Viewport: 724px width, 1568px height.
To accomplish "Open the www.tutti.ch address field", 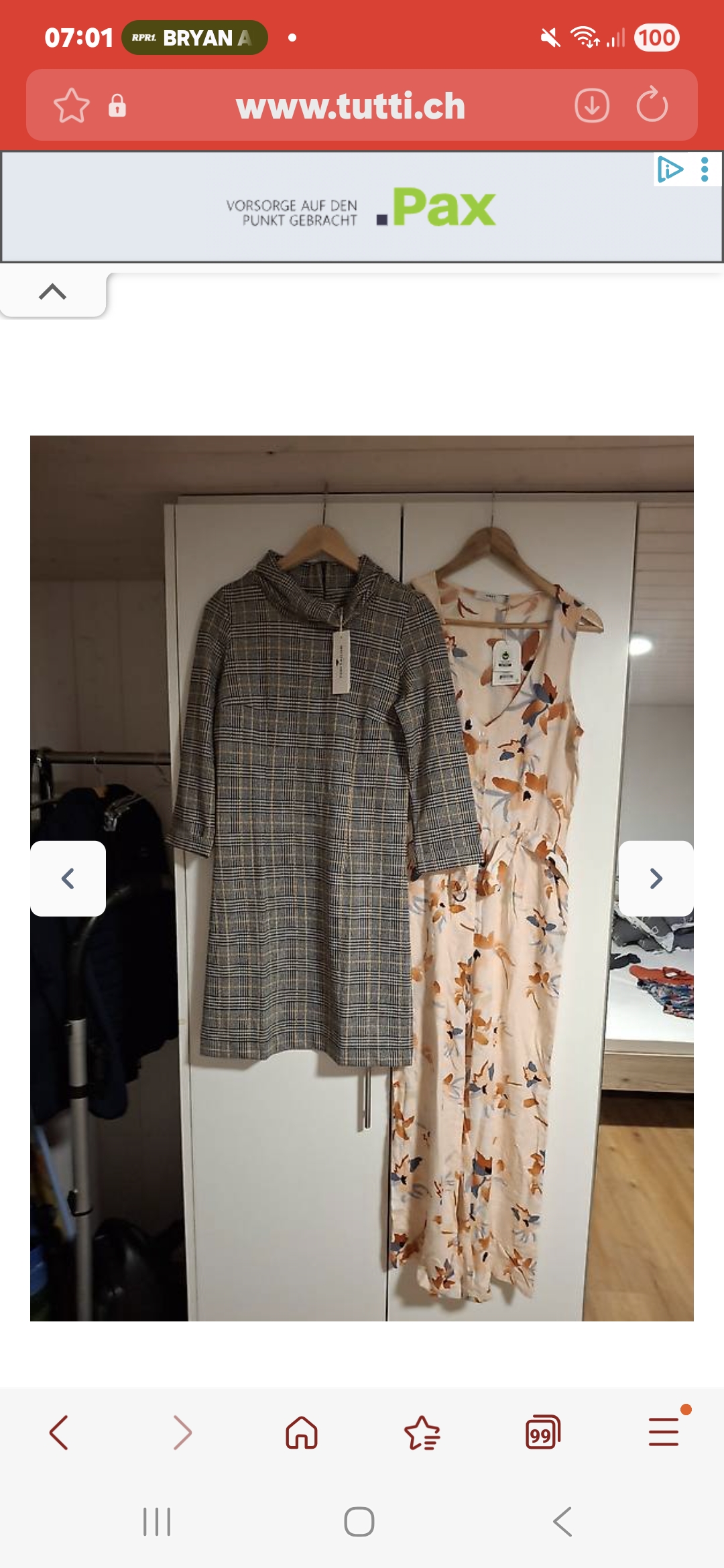I will coord(350,106).
